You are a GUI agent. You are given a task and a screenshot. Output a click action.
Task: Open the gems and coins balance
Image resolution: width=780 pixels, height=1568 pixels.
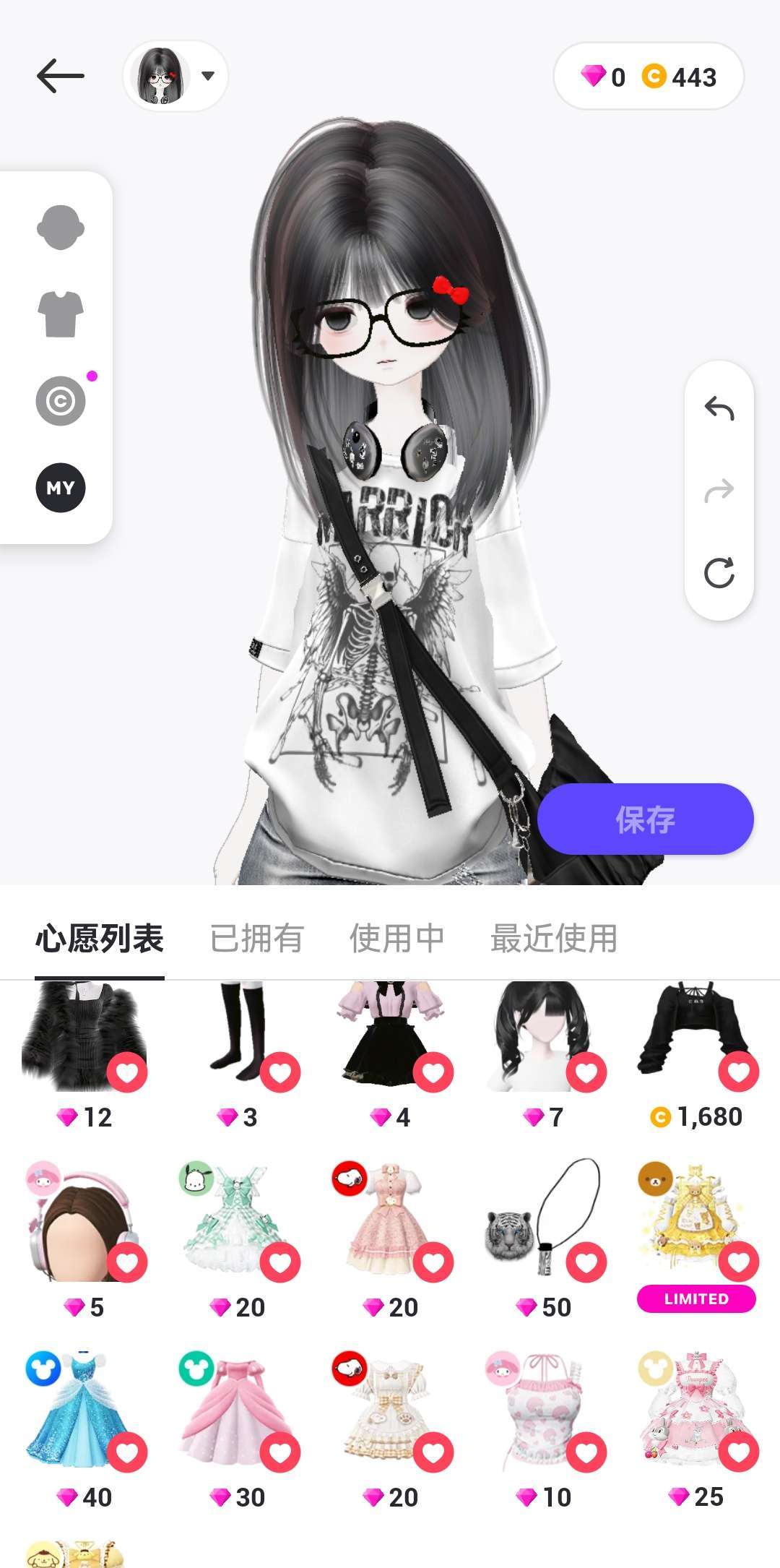(x=648, y=77)
